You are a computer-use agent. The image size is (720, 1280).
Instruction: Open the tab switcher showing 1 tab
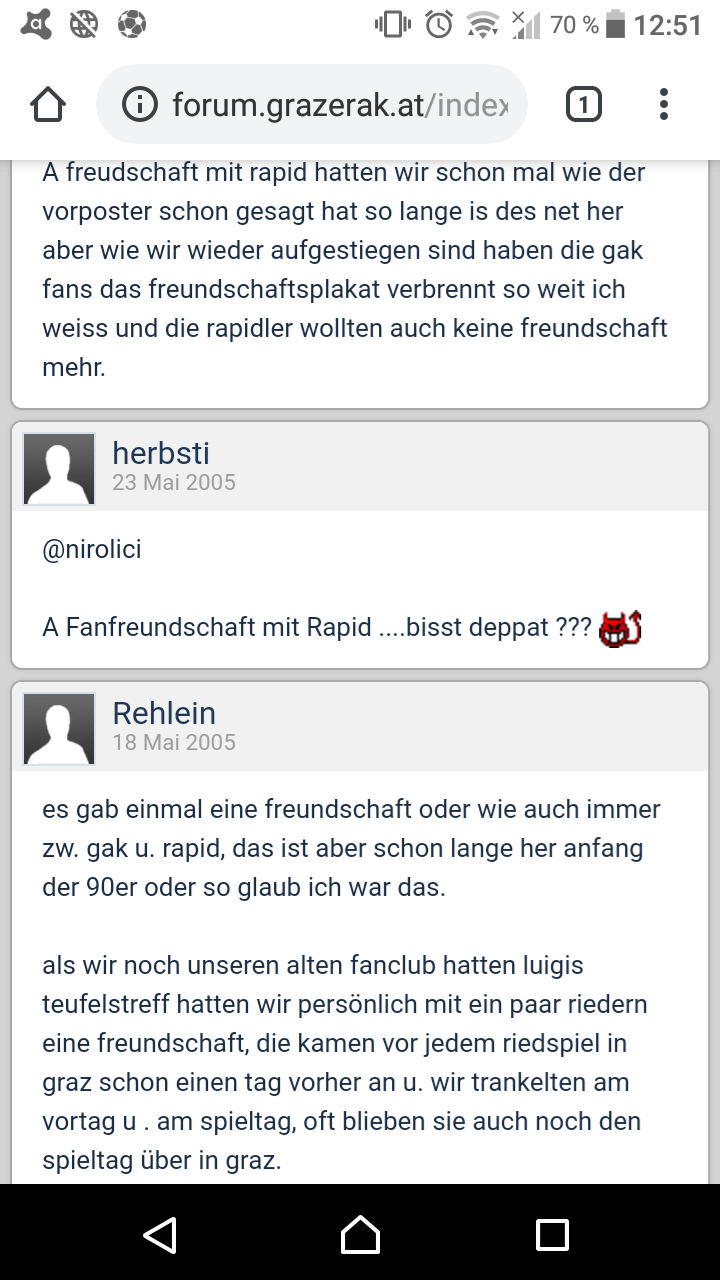pyautogui.click(x=584, y=104)
